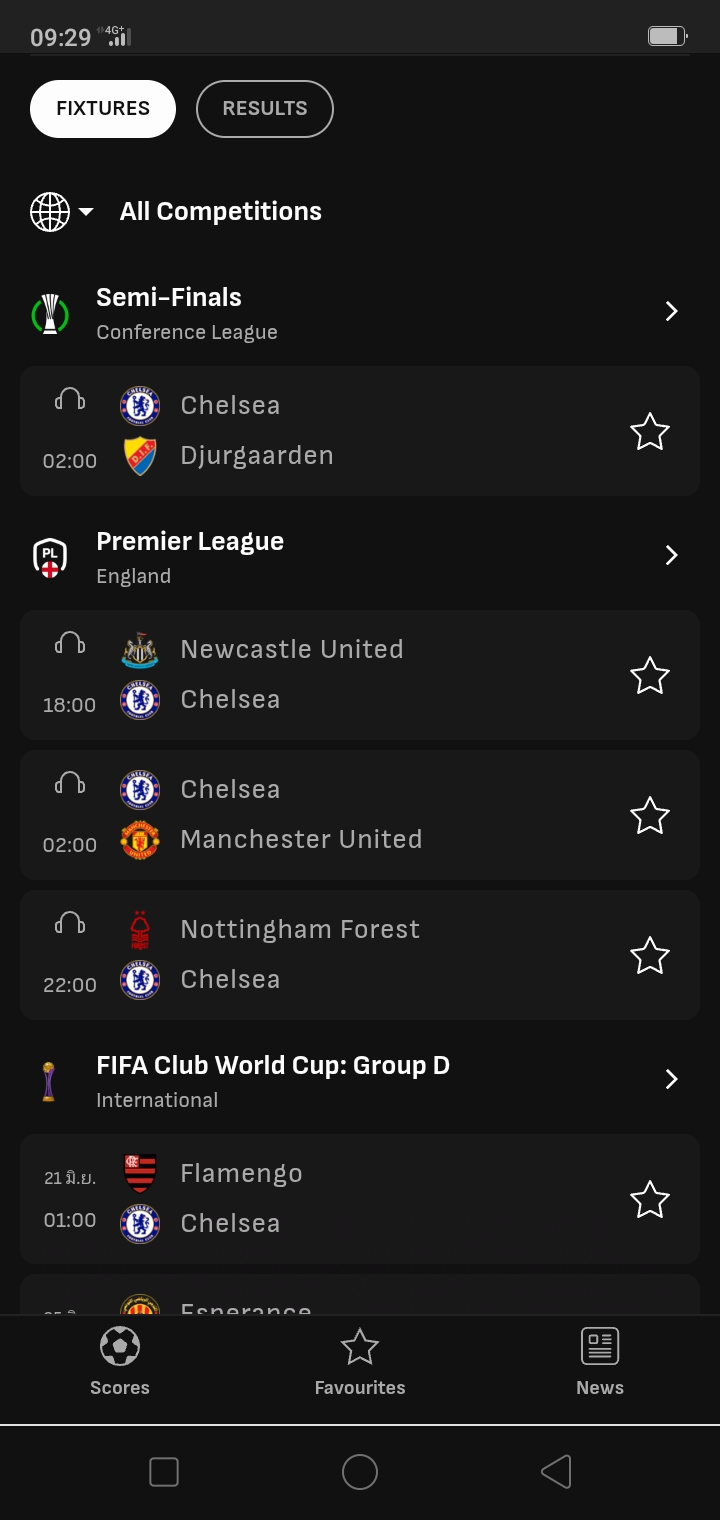720x1520 pixels.
Task: Expand the All Competitions dropdown
Action: point(176,212)
